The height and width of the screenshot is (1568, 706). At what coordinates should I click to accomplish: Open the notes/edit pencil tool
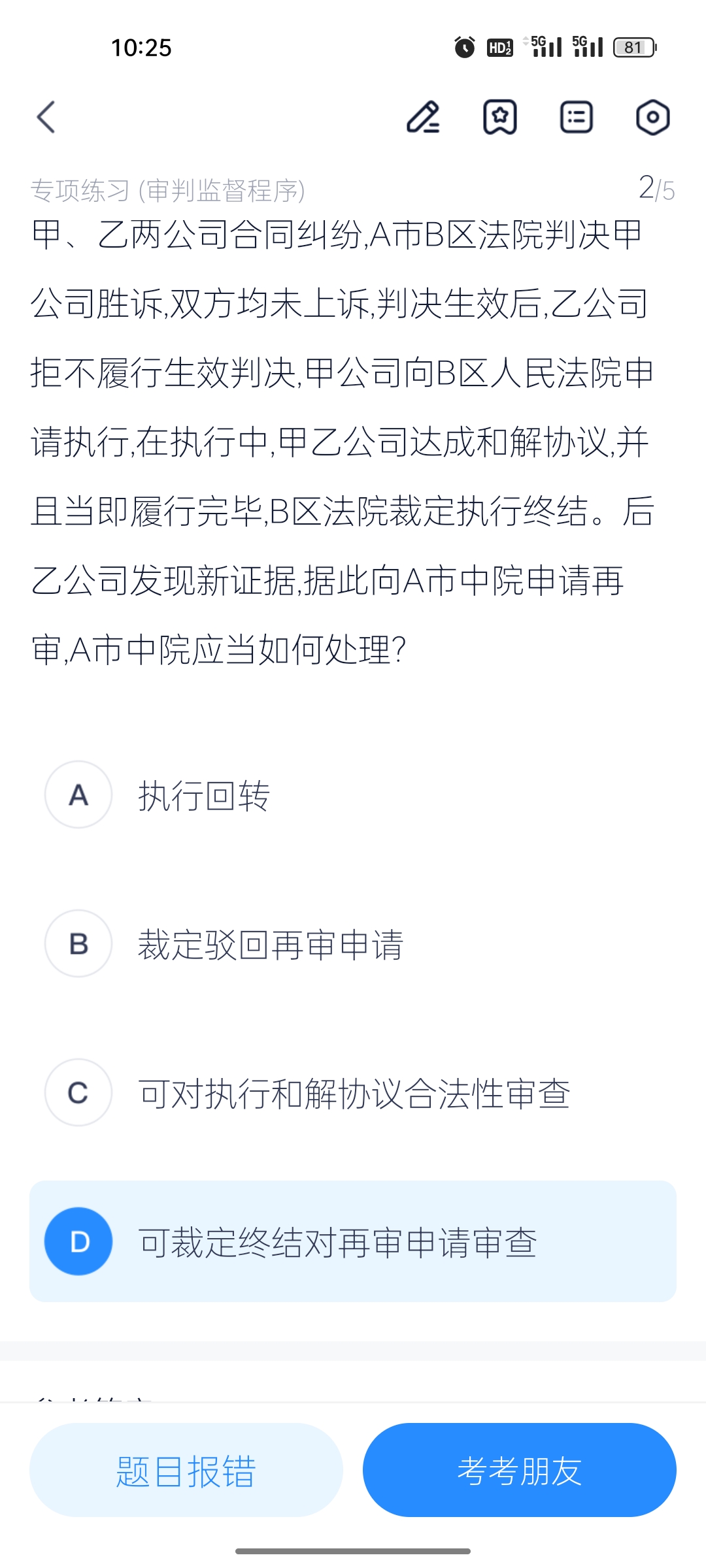tap(424, 119)
